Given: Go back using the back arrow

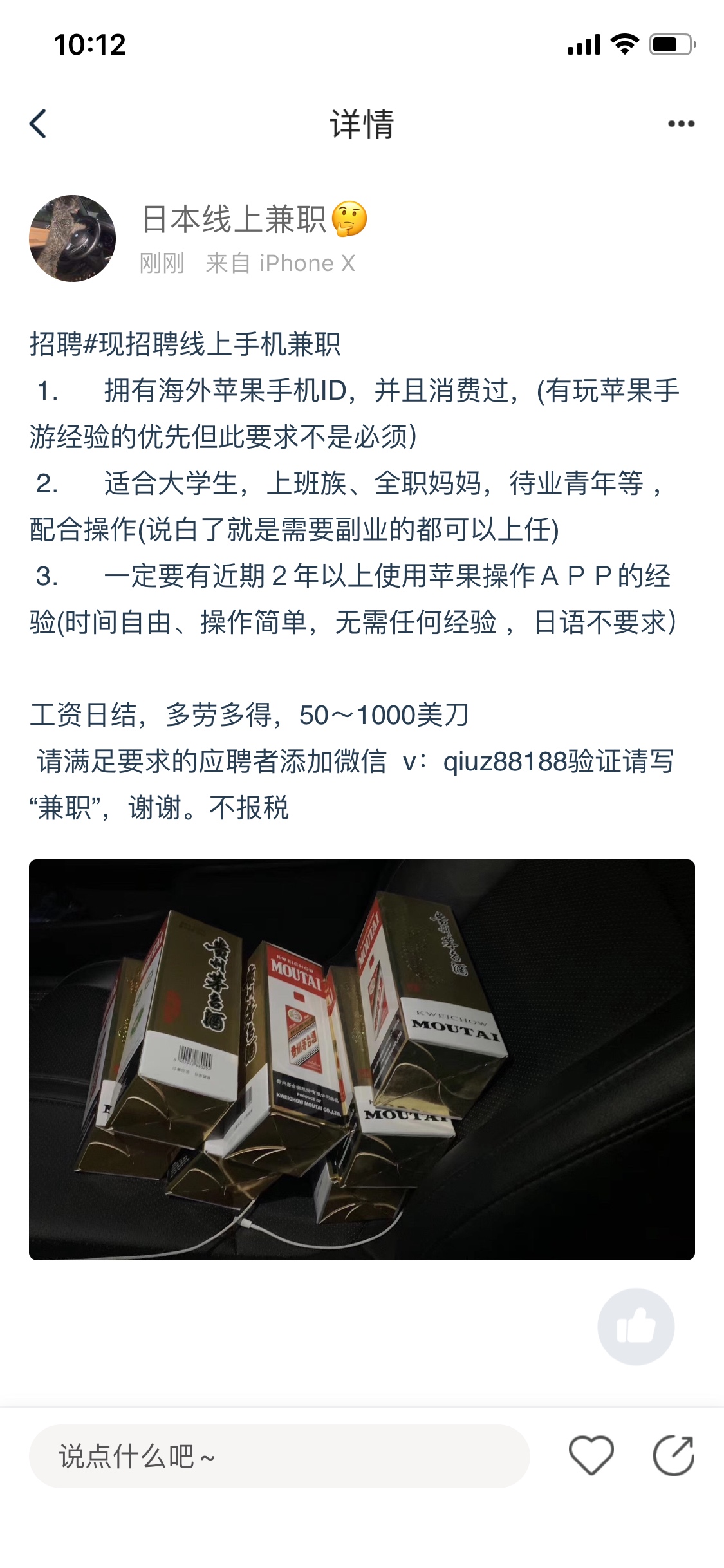Looking at the screenshot, I should coord(39,124).
